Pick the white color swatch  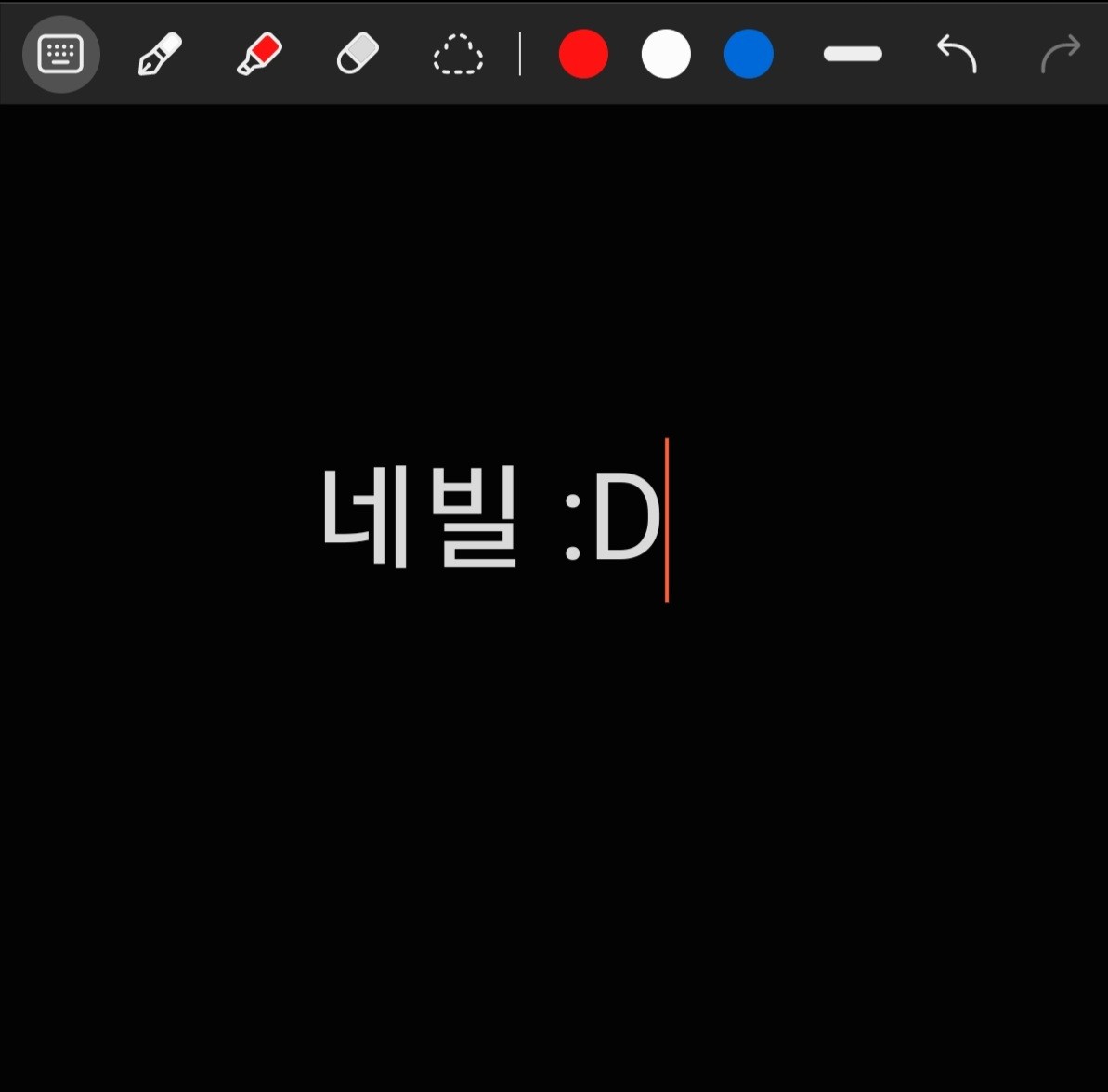tap(666, 54)
